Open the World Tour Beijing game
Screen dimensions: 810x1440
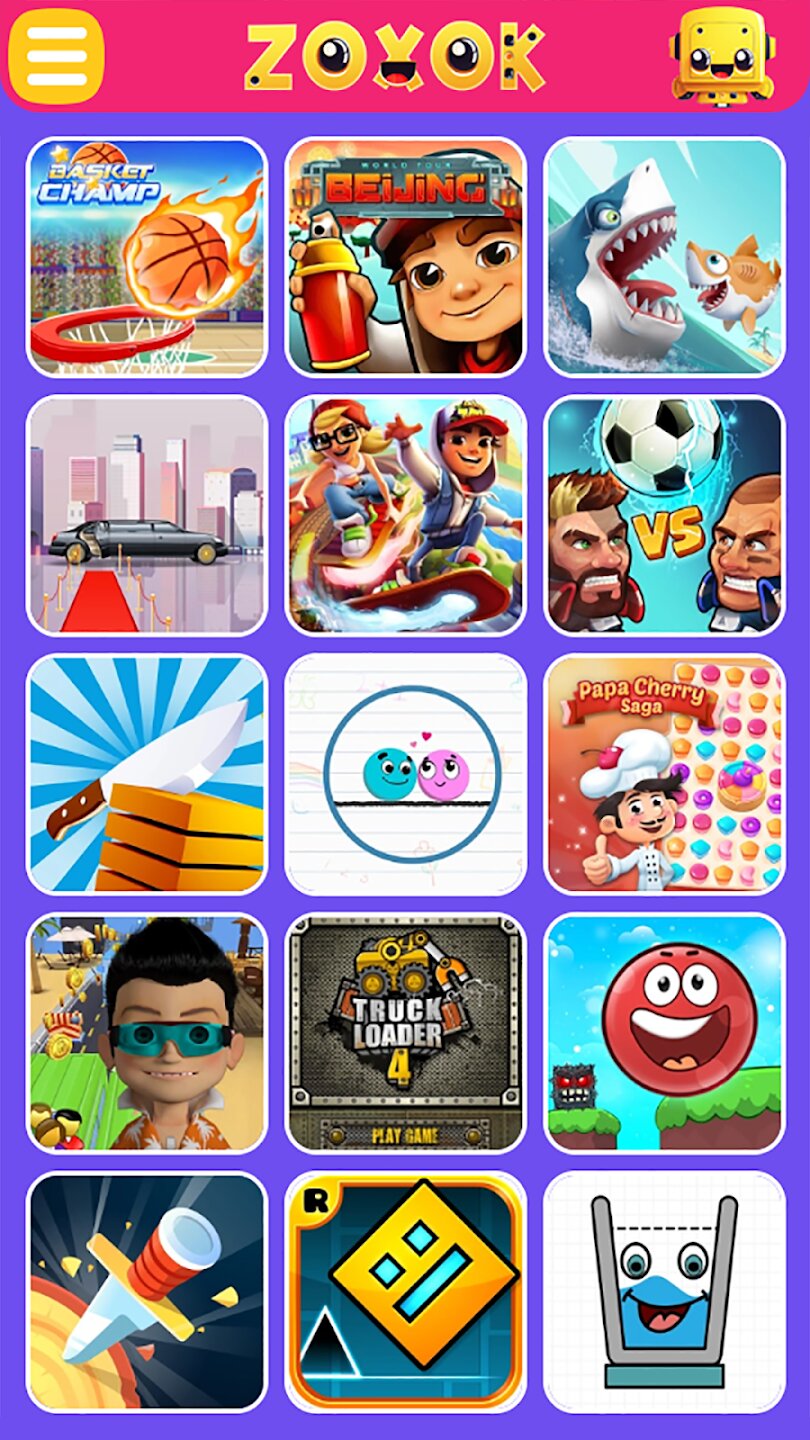(x=405, y=257)
